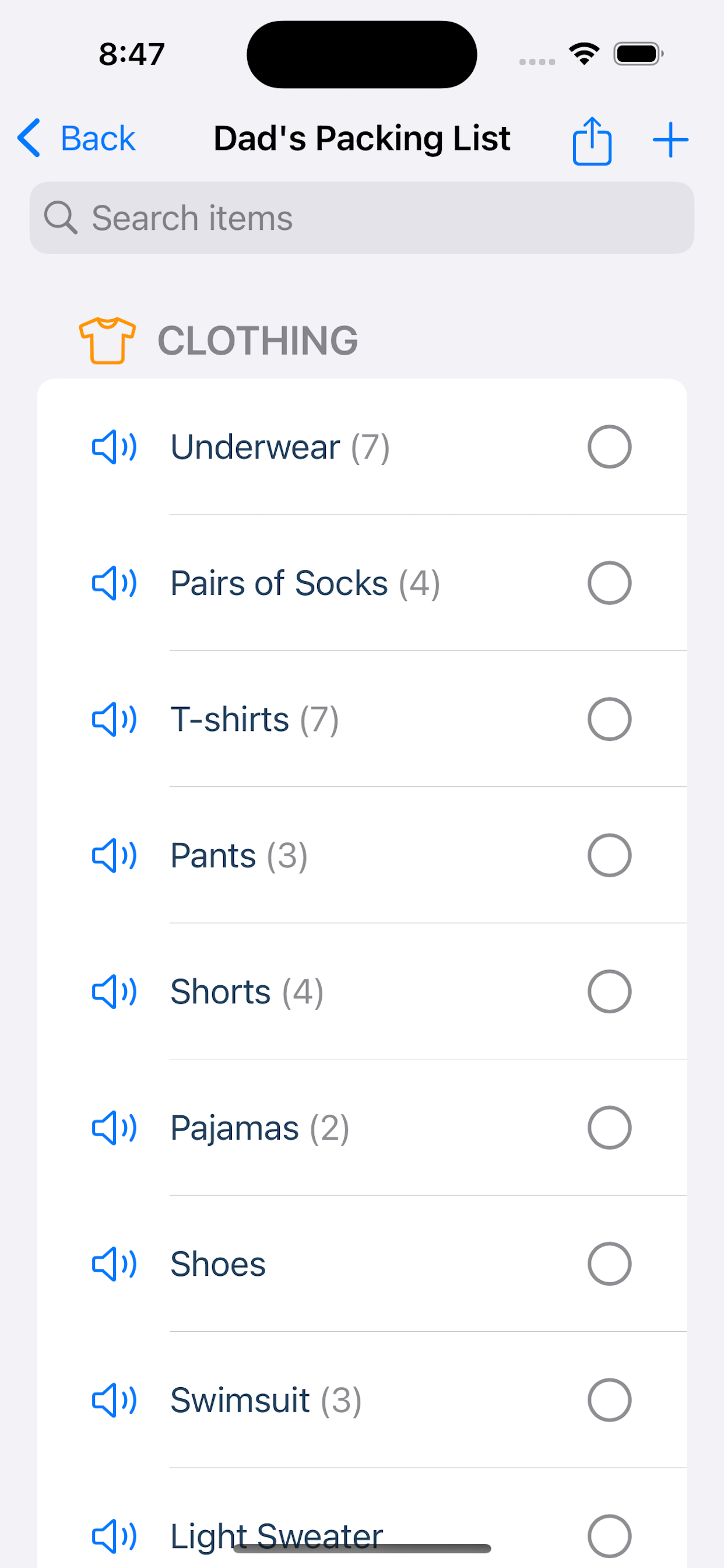Check off Pants on the list
Image resolution: width=724 pixels, height=1568 pixels.
[610, 855]
